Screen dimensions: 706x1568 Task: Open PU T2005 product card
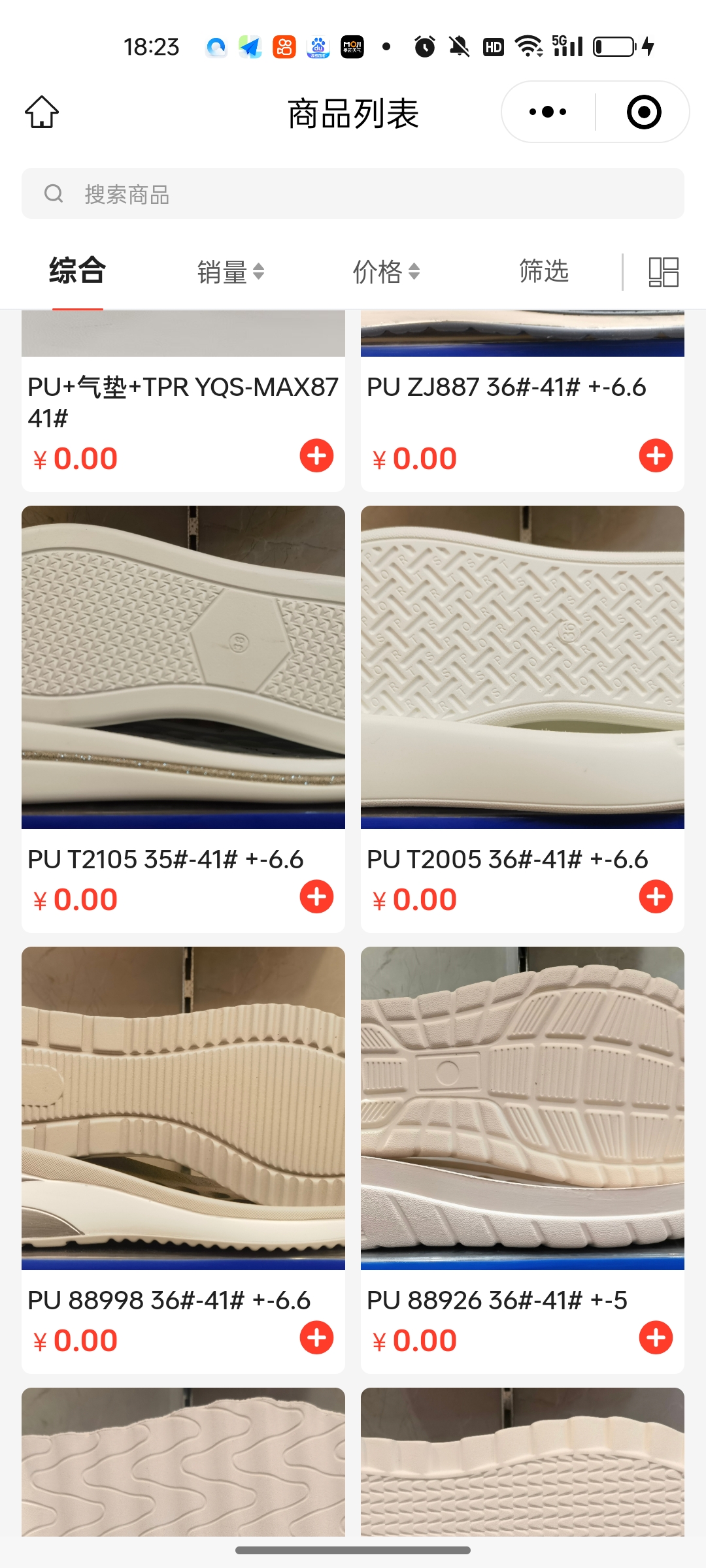pyautogui.click(x=522, y=668)
